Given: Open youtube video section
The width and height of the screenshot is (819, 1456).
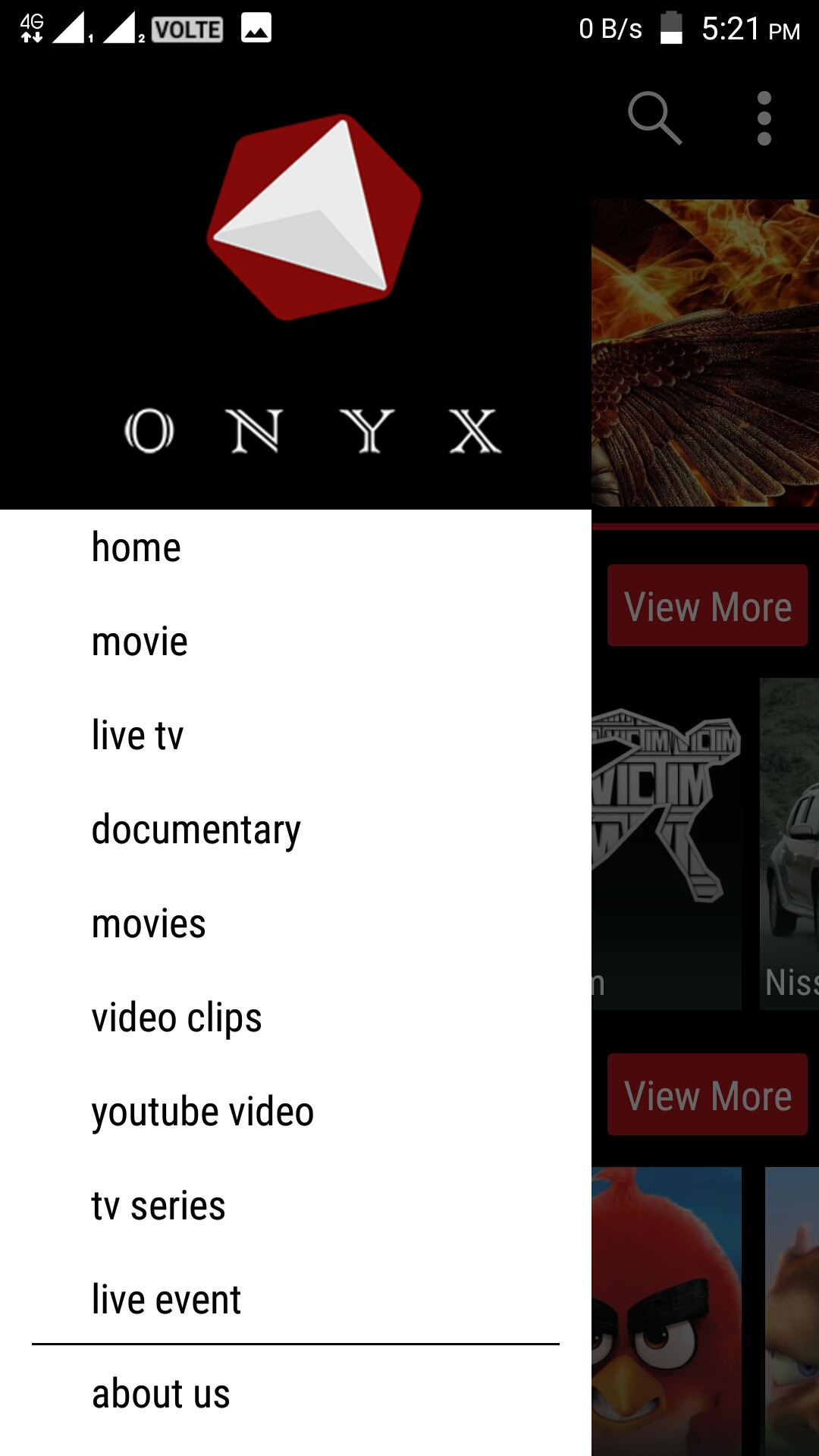Looking at the screenshot, I should pos(296,1112).
